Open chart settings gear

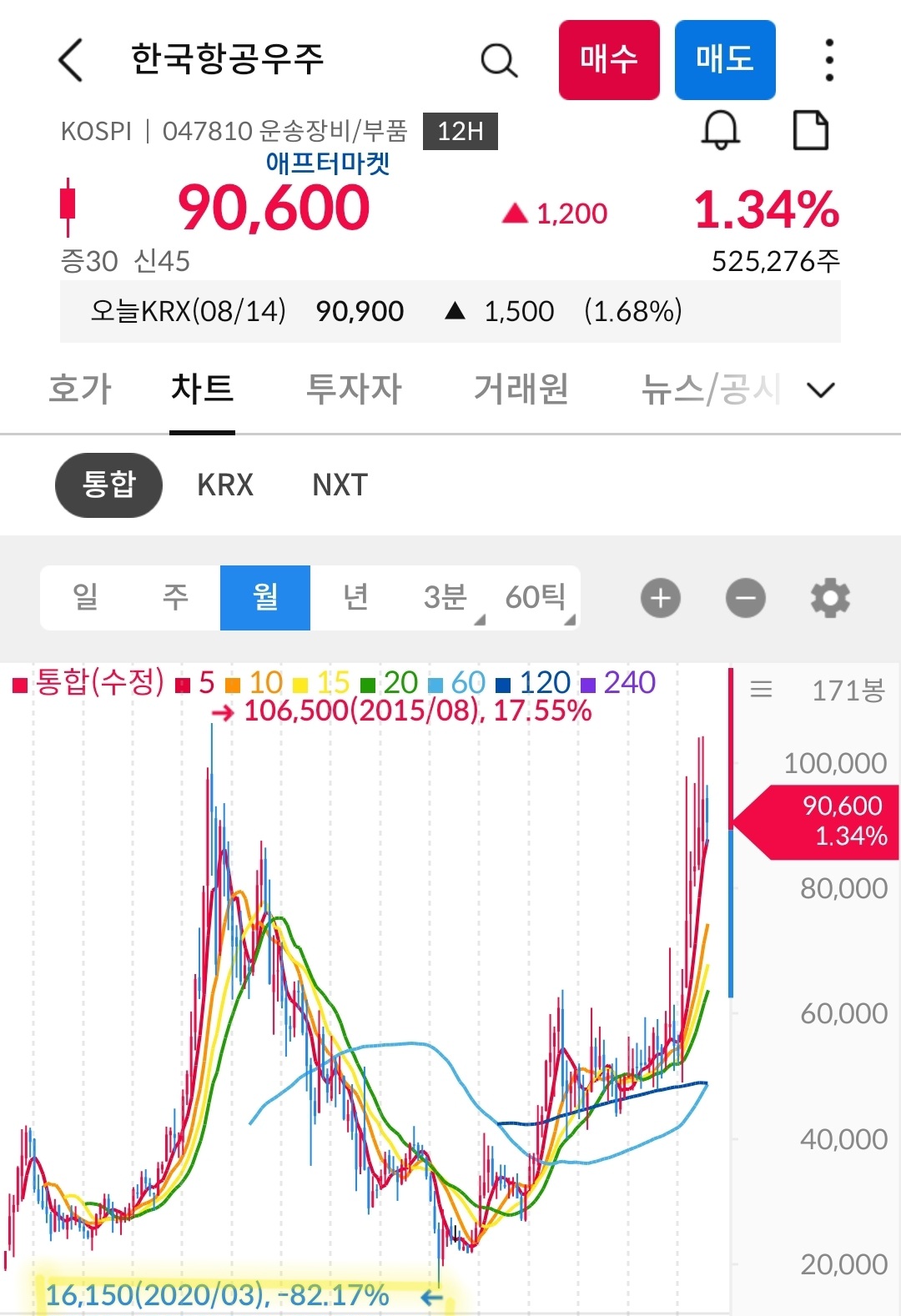pyautogui.click(x=829, y=597)
